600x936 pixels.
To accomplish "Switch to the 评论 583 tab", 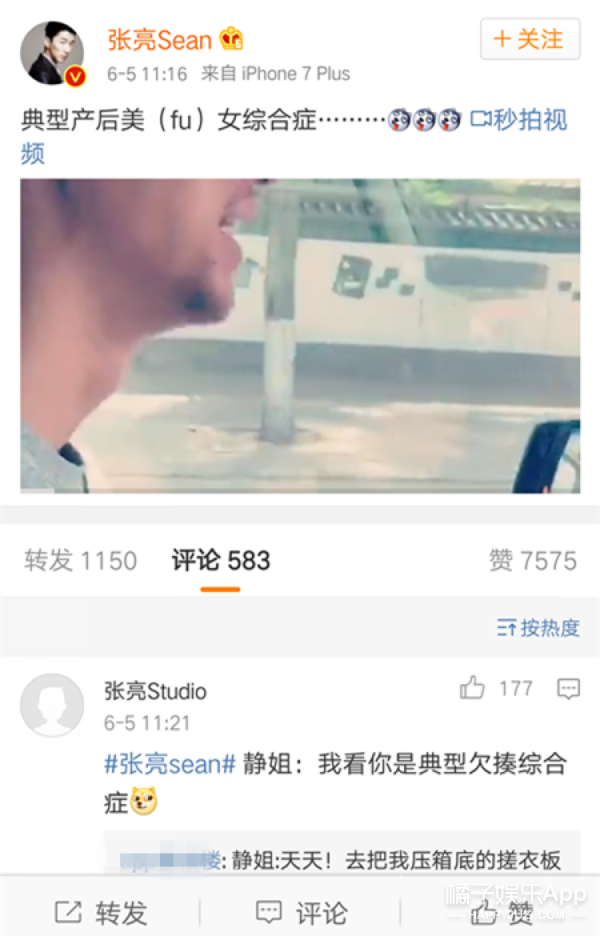I will pos(220,561).
